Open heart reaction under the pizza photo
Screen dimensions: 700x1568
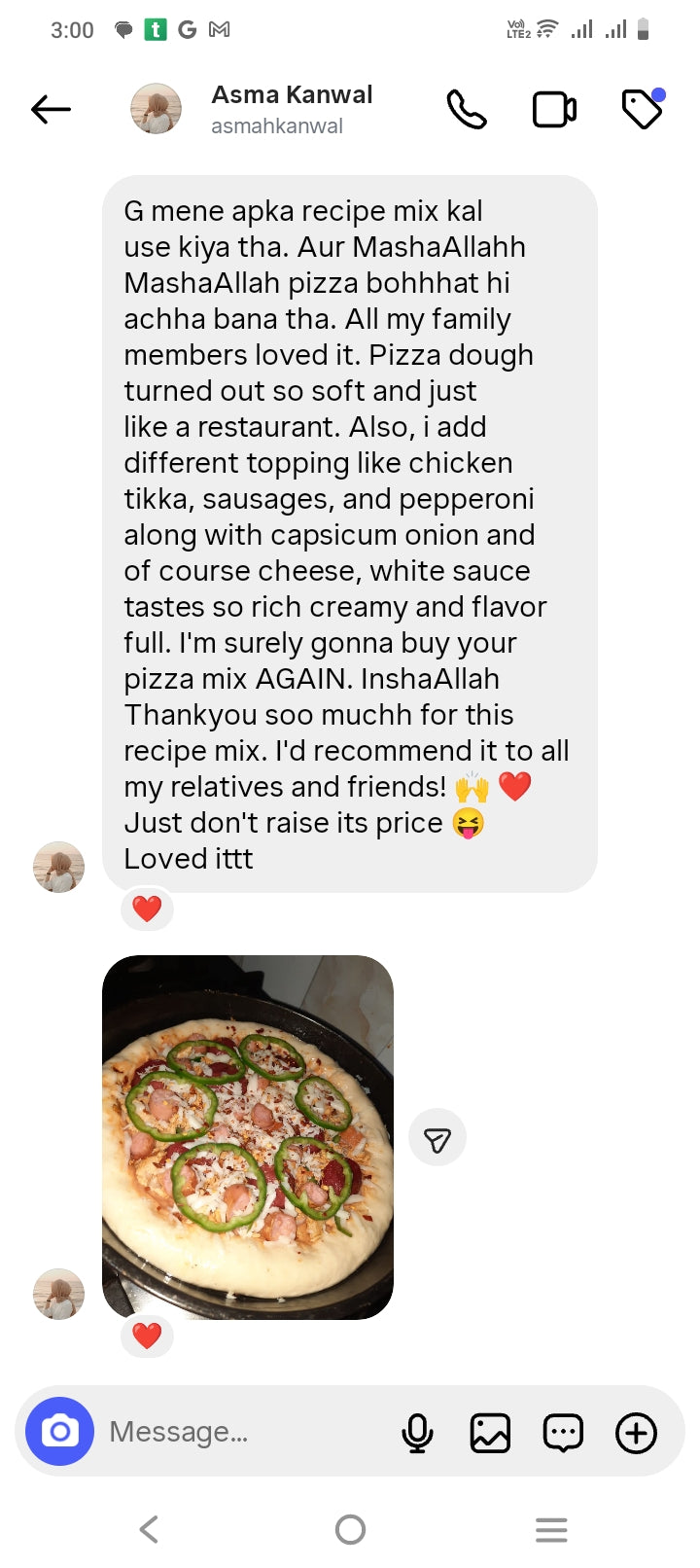pos(147,1336)
